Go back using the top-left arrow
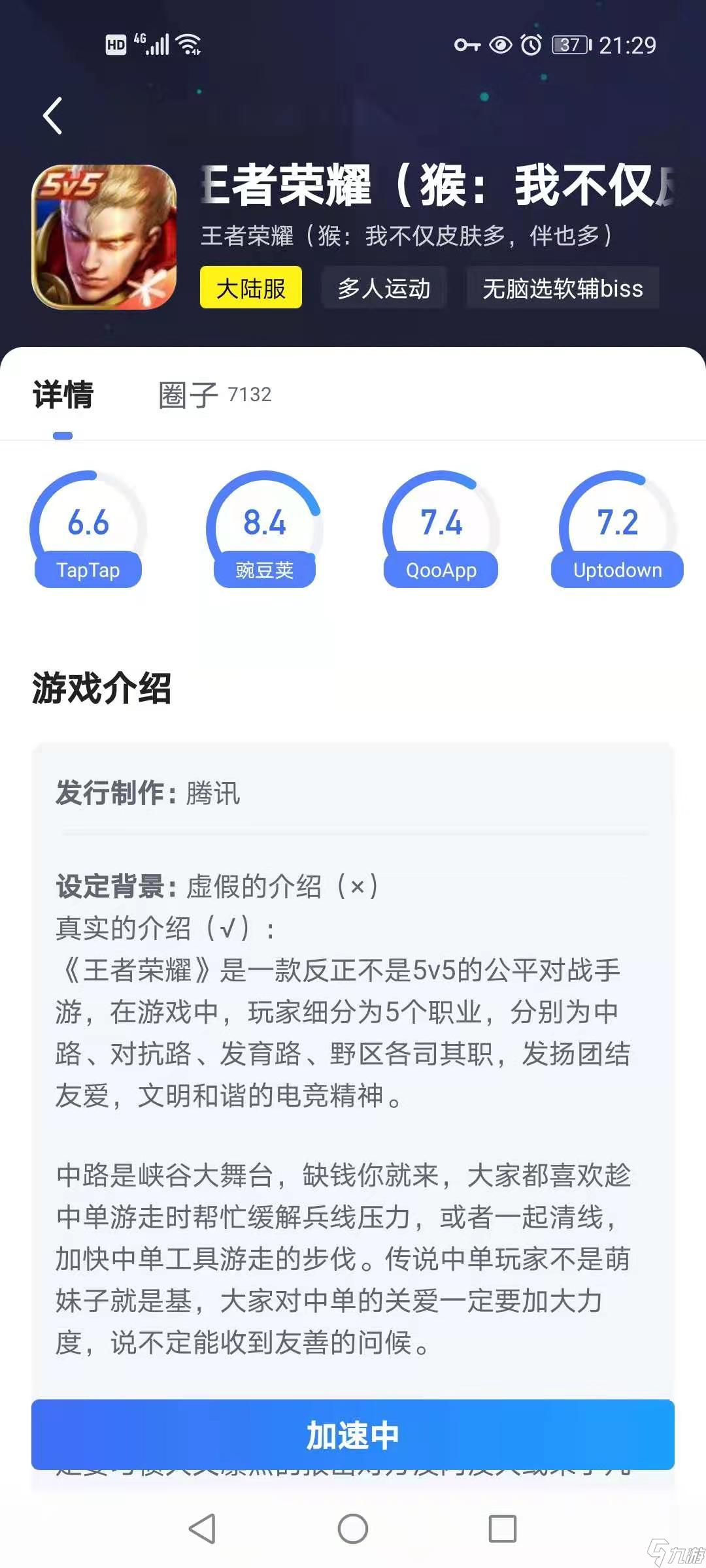 click(x=52, y=116)
